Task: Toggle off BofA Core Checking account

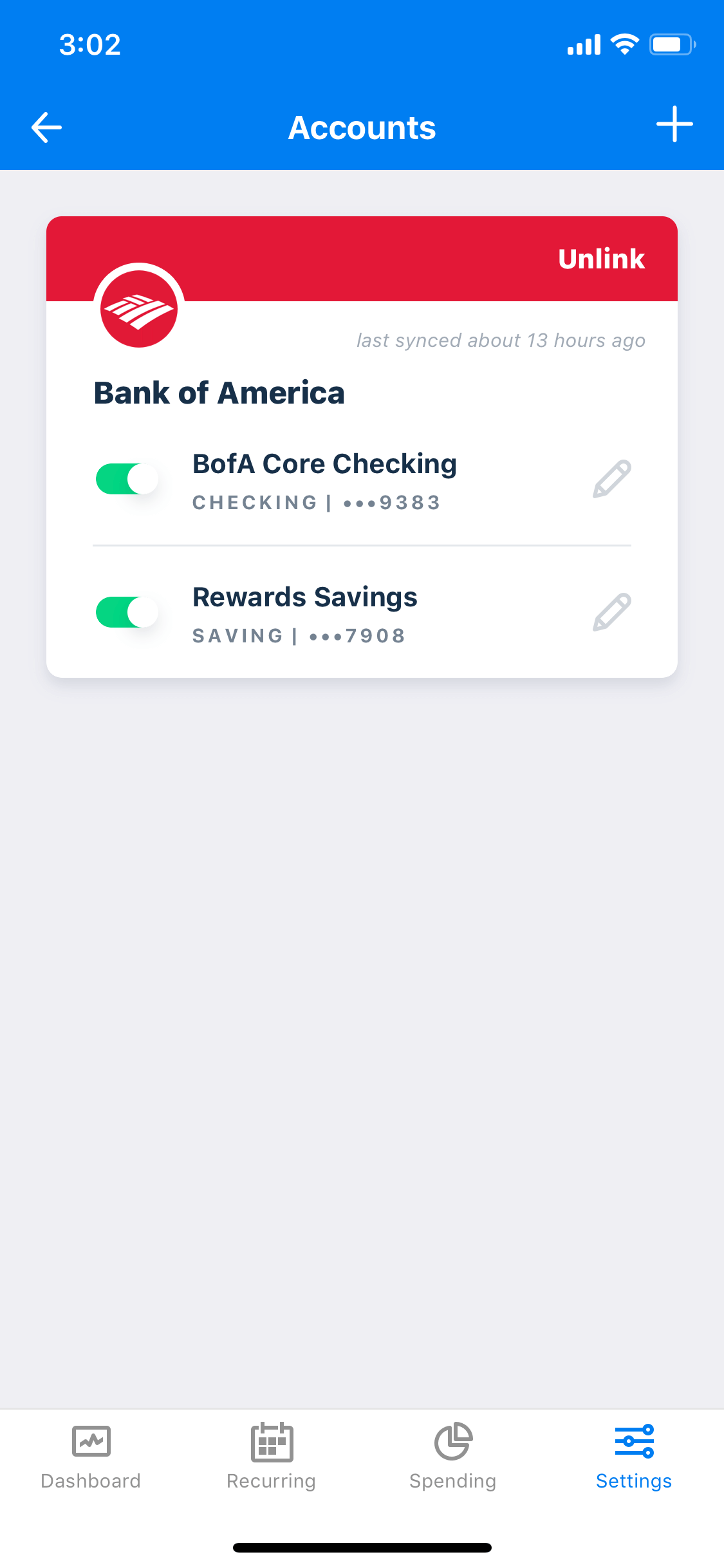Action: [127, 479]
